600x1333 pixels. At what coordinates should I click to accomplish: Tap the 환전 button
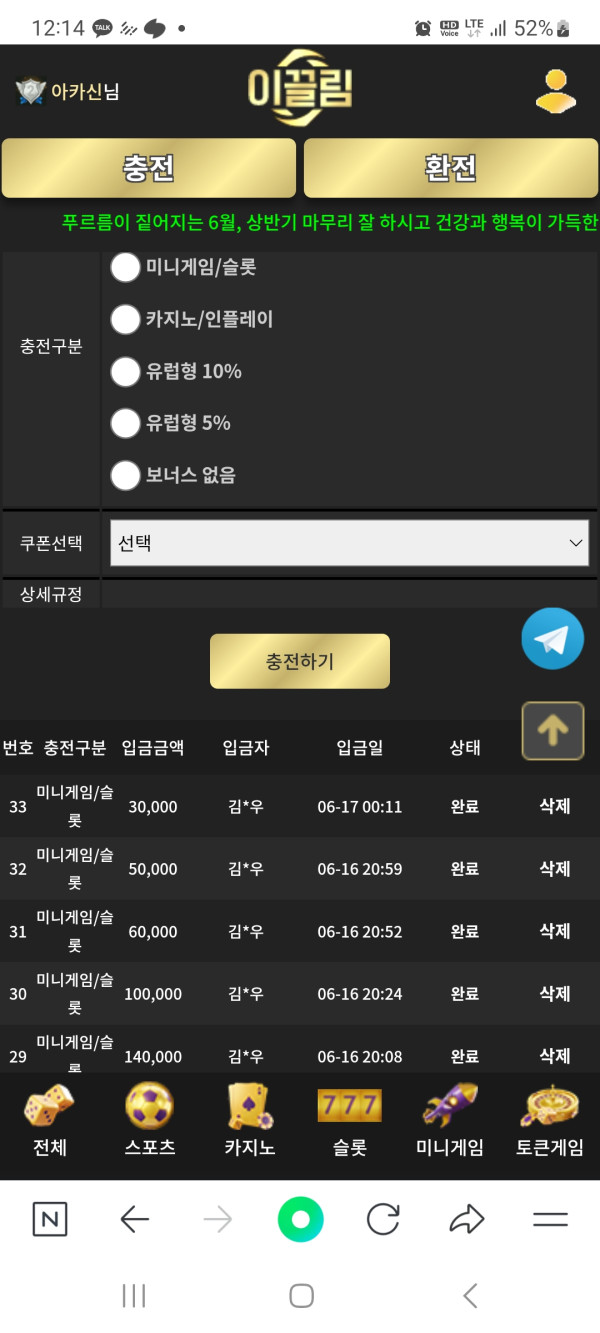click(x=450, y=168)
